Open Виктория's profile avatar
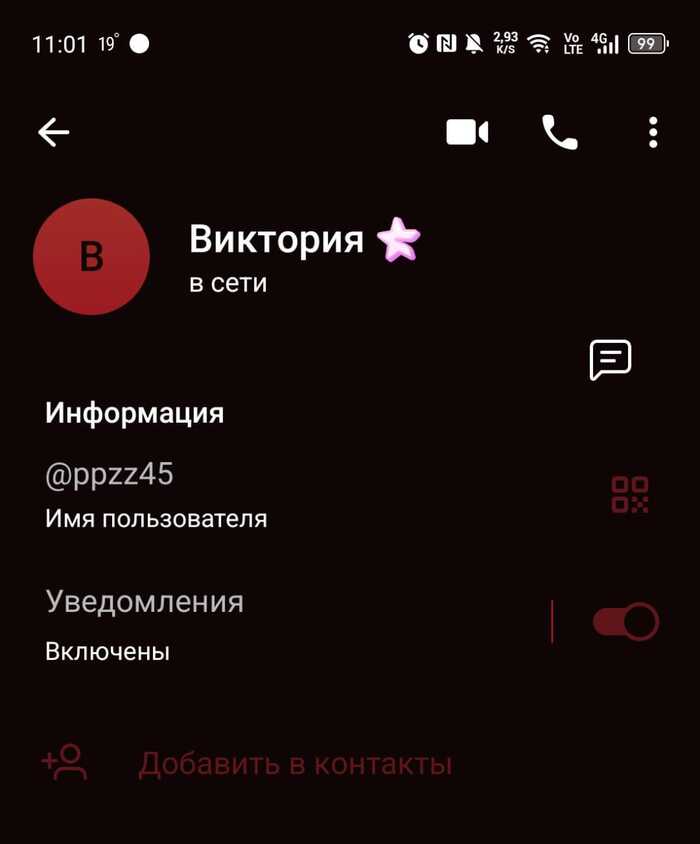 92,256
